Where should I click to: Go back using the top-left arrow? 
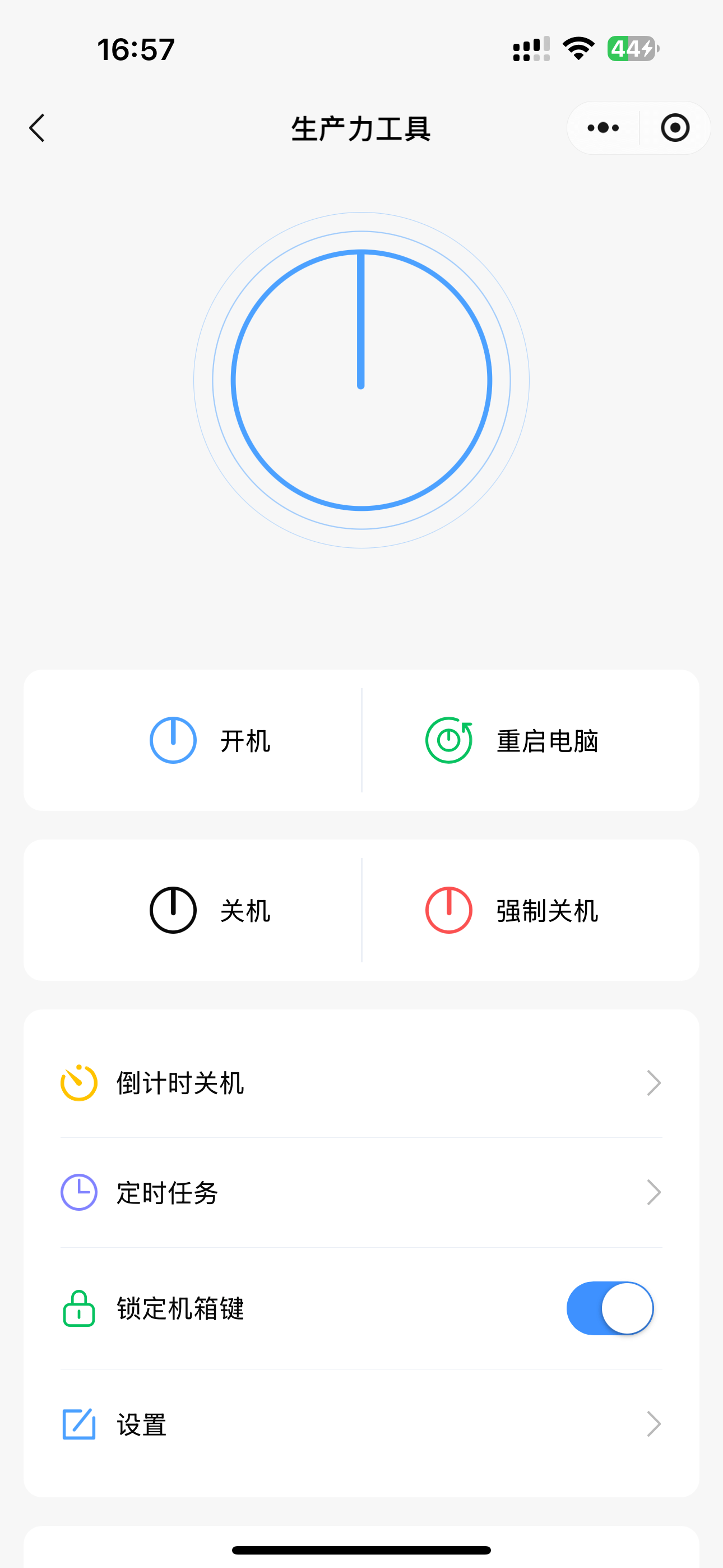tap(37, 128)
